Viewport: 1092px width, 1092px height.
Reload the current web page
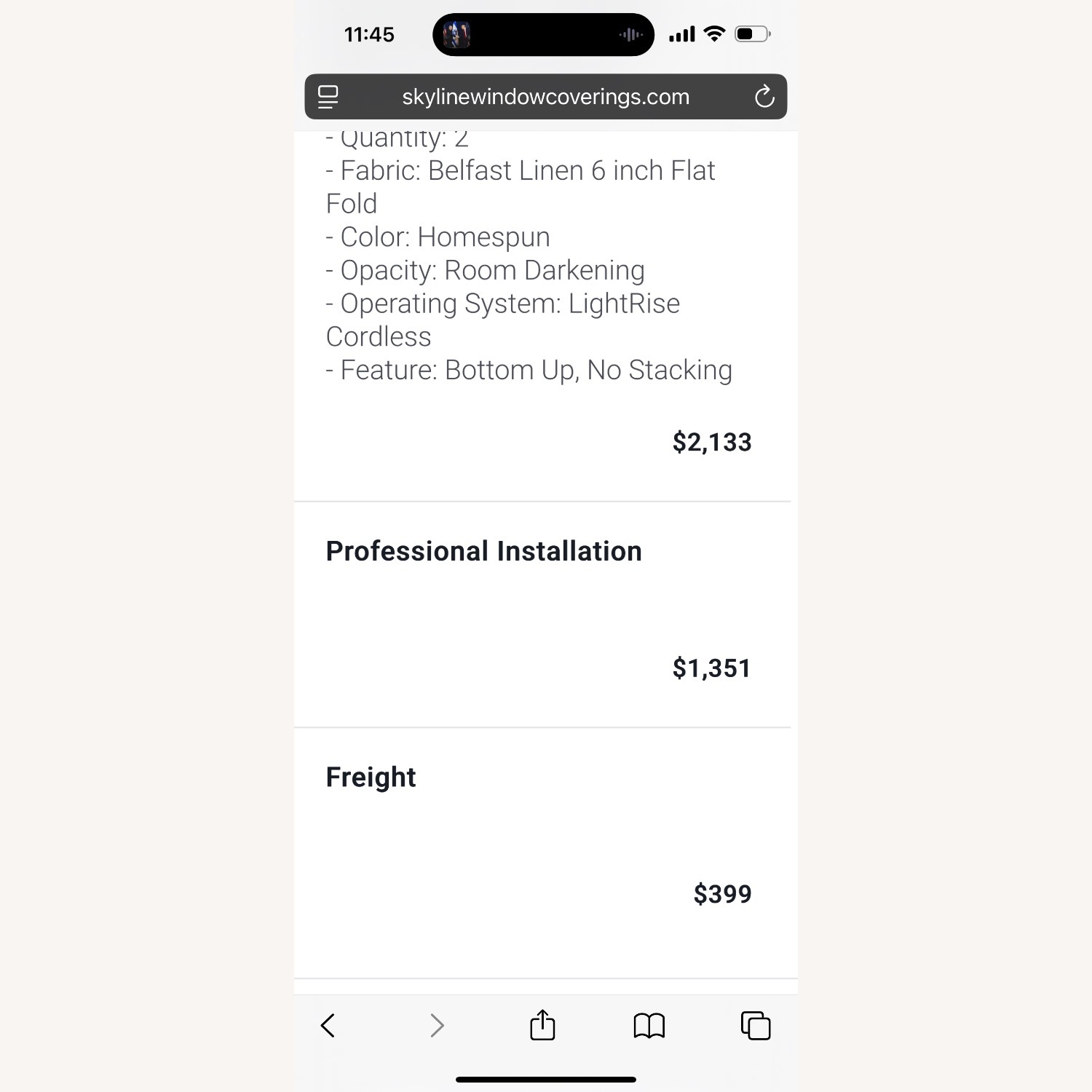pos(764,97)
